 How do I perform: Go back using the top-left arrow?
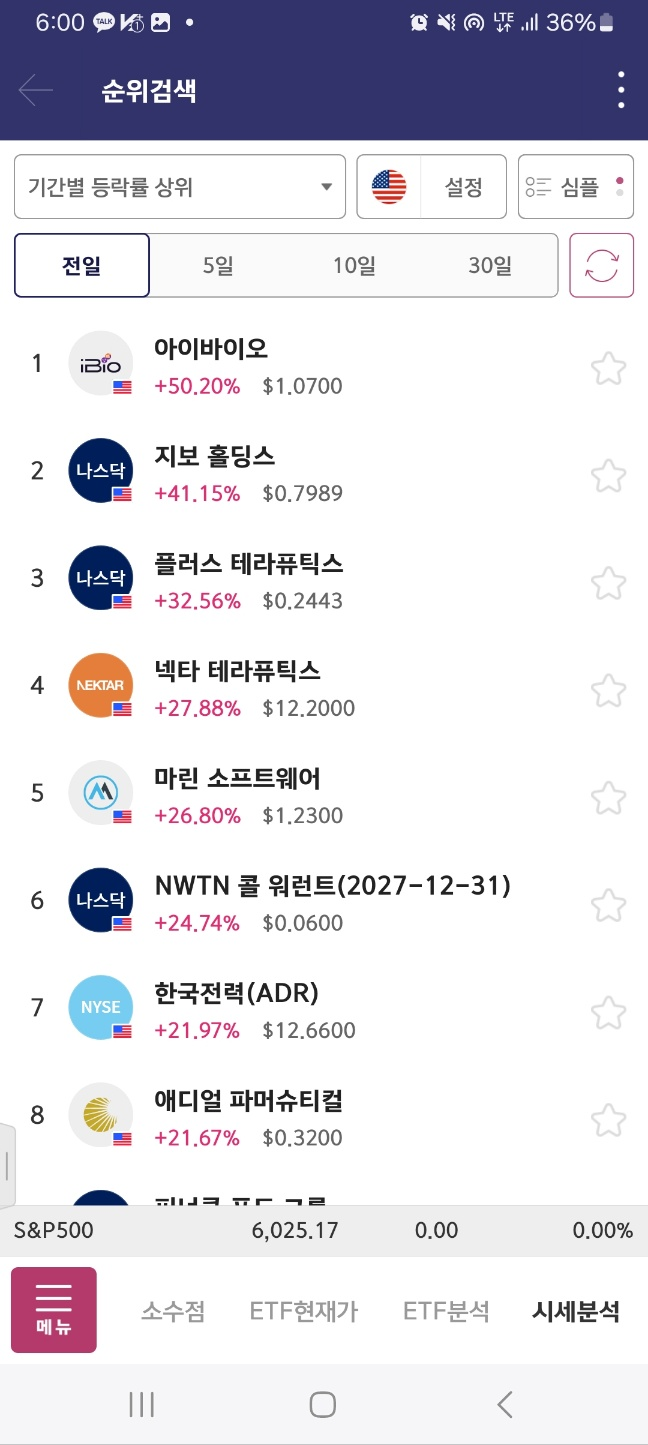pyautogui.click(x=35, y=91)
